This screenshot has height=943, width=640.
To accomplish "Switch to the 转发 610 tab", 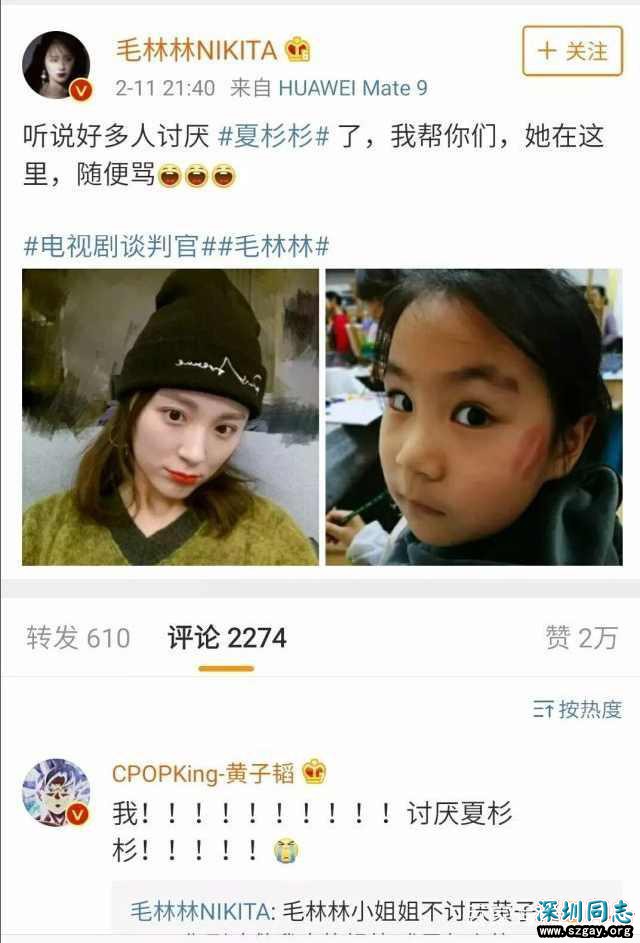I will [x=78, y=637].
